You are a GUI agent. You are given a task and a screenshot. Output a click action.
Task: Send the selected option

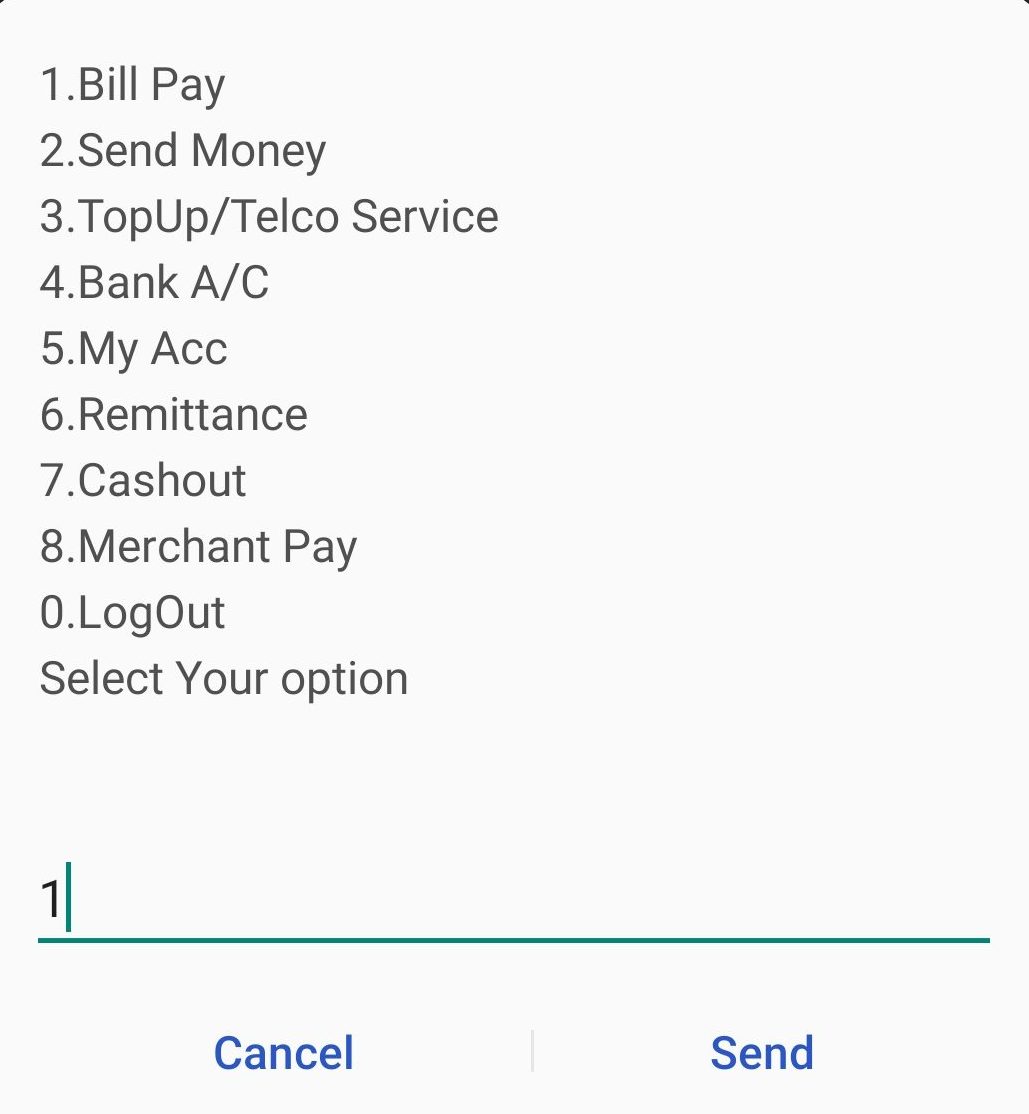[x=762, y=1053]
